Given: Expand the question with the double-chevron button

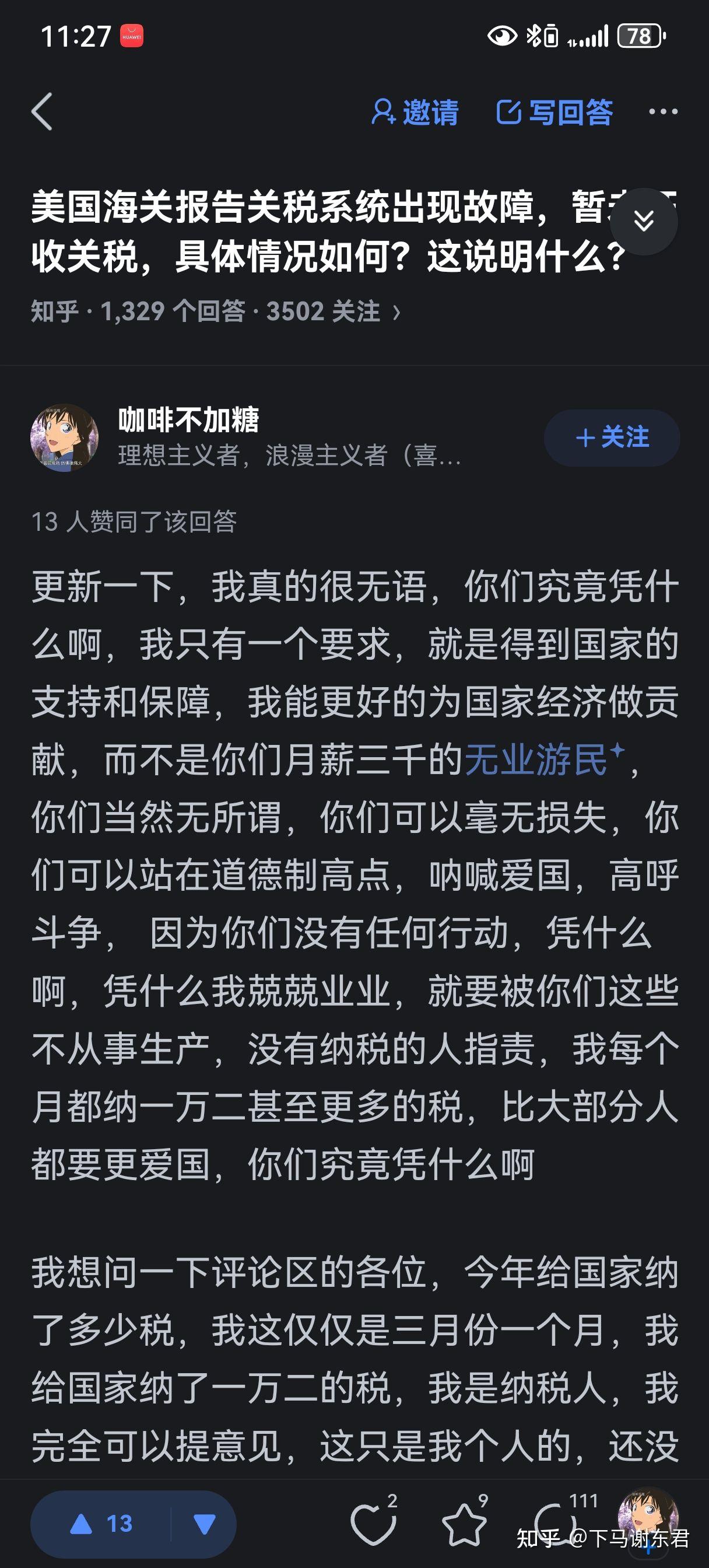Looking at the screenshot, I should [x=643, y=222].
